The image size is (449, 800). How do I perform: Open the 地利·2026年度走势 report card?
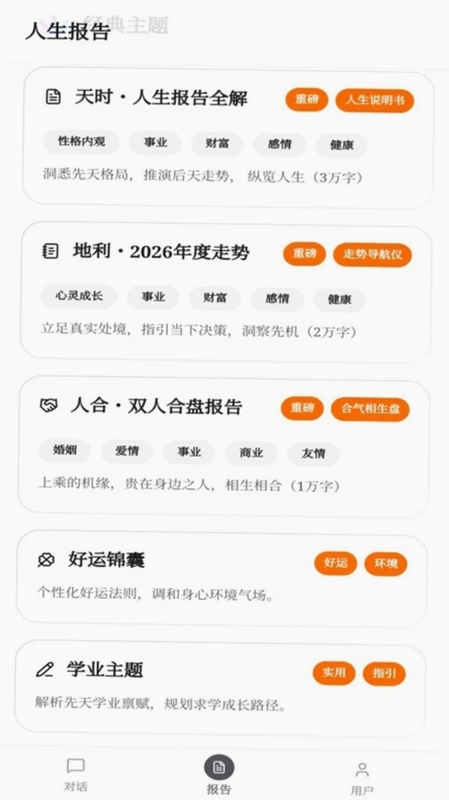pos(226,292)
